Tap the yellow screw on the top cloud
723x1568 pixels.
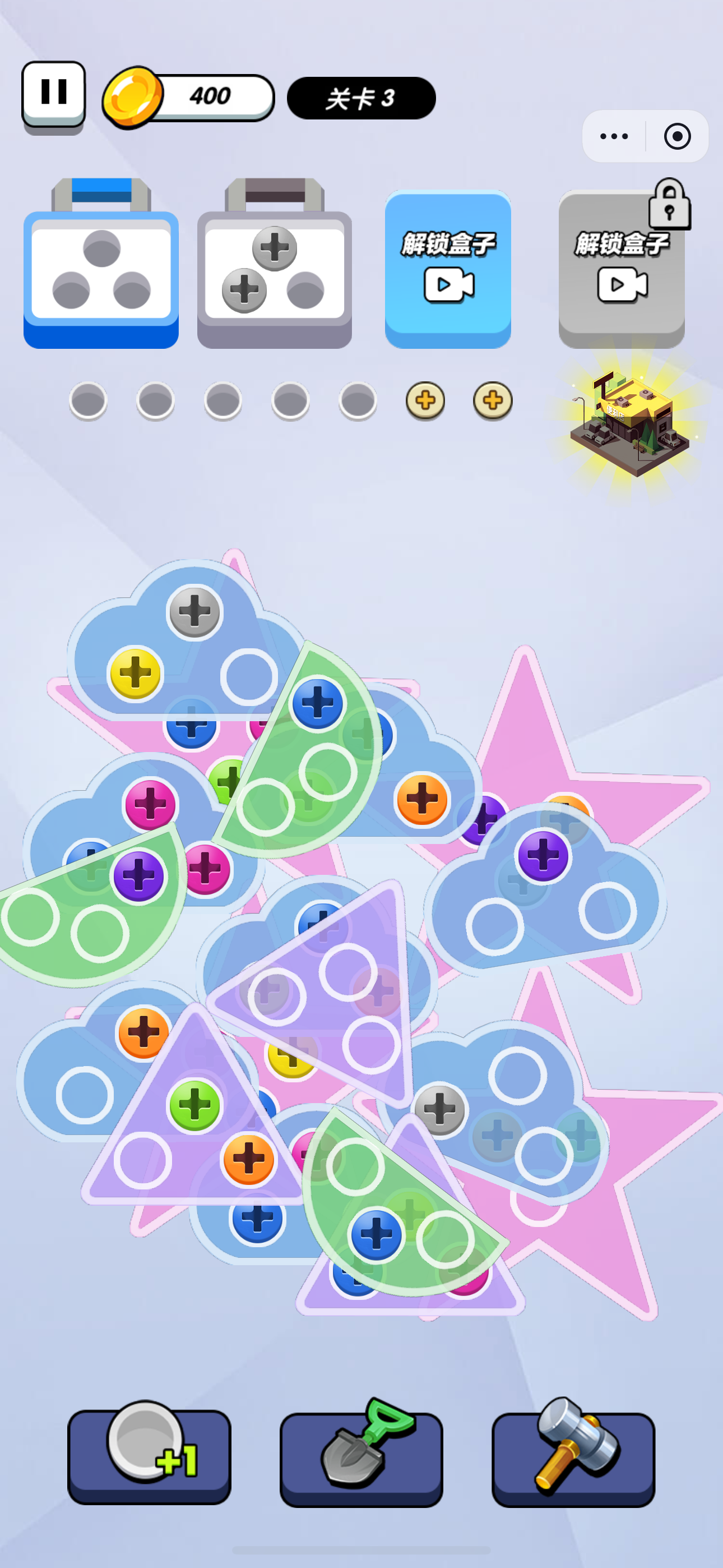click(x=135, y=673)
